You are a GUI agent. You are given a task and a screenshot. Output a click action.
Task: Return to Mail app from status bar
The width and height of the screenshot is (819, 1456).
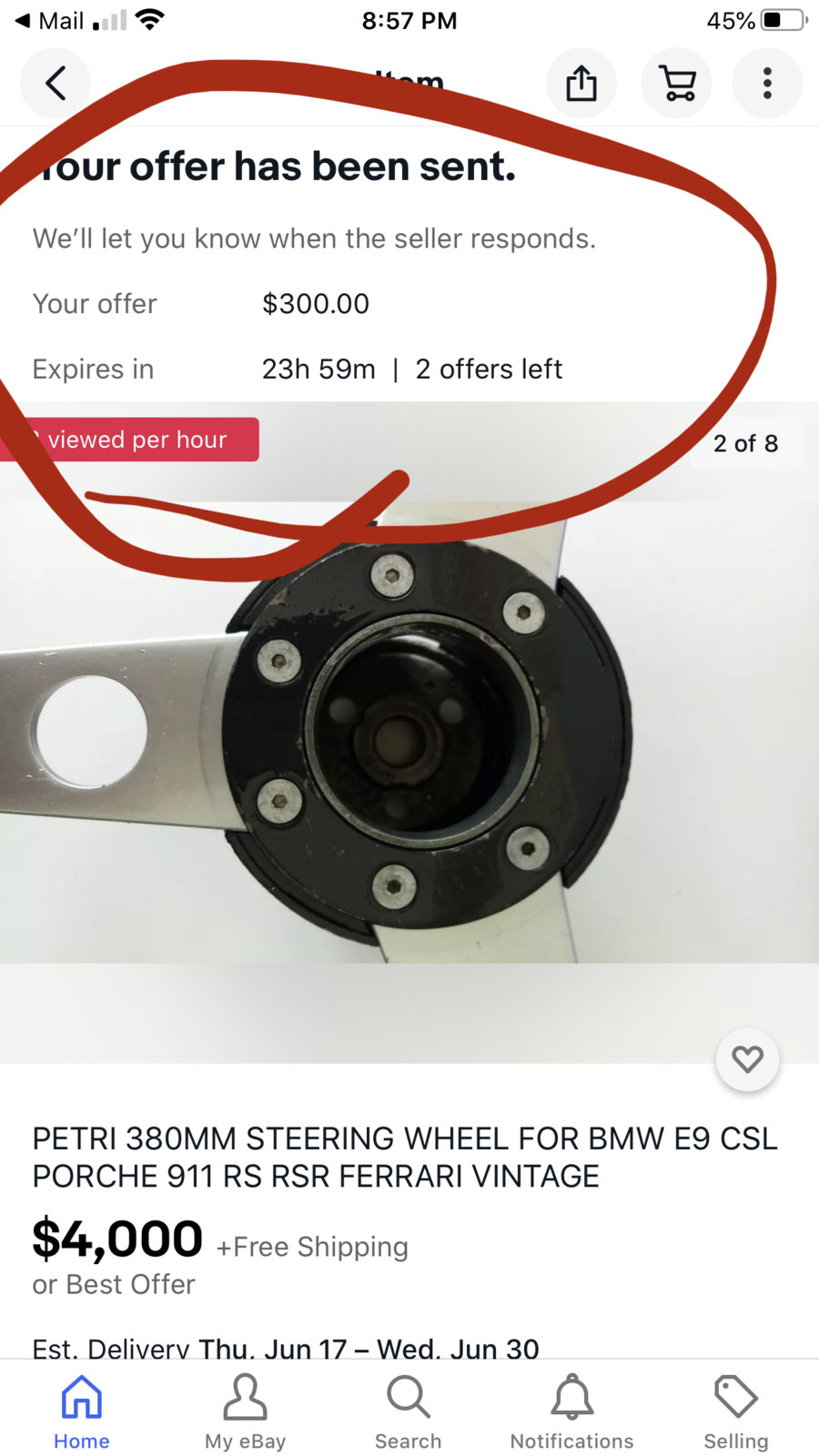[50, 20]
